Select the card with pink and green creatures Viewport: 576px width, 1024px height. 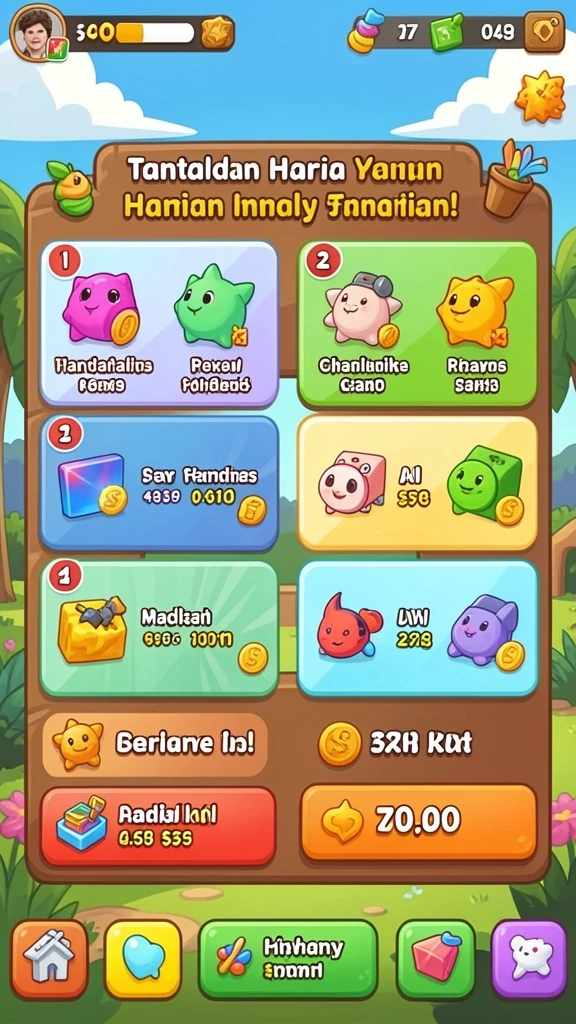[159, 324]
